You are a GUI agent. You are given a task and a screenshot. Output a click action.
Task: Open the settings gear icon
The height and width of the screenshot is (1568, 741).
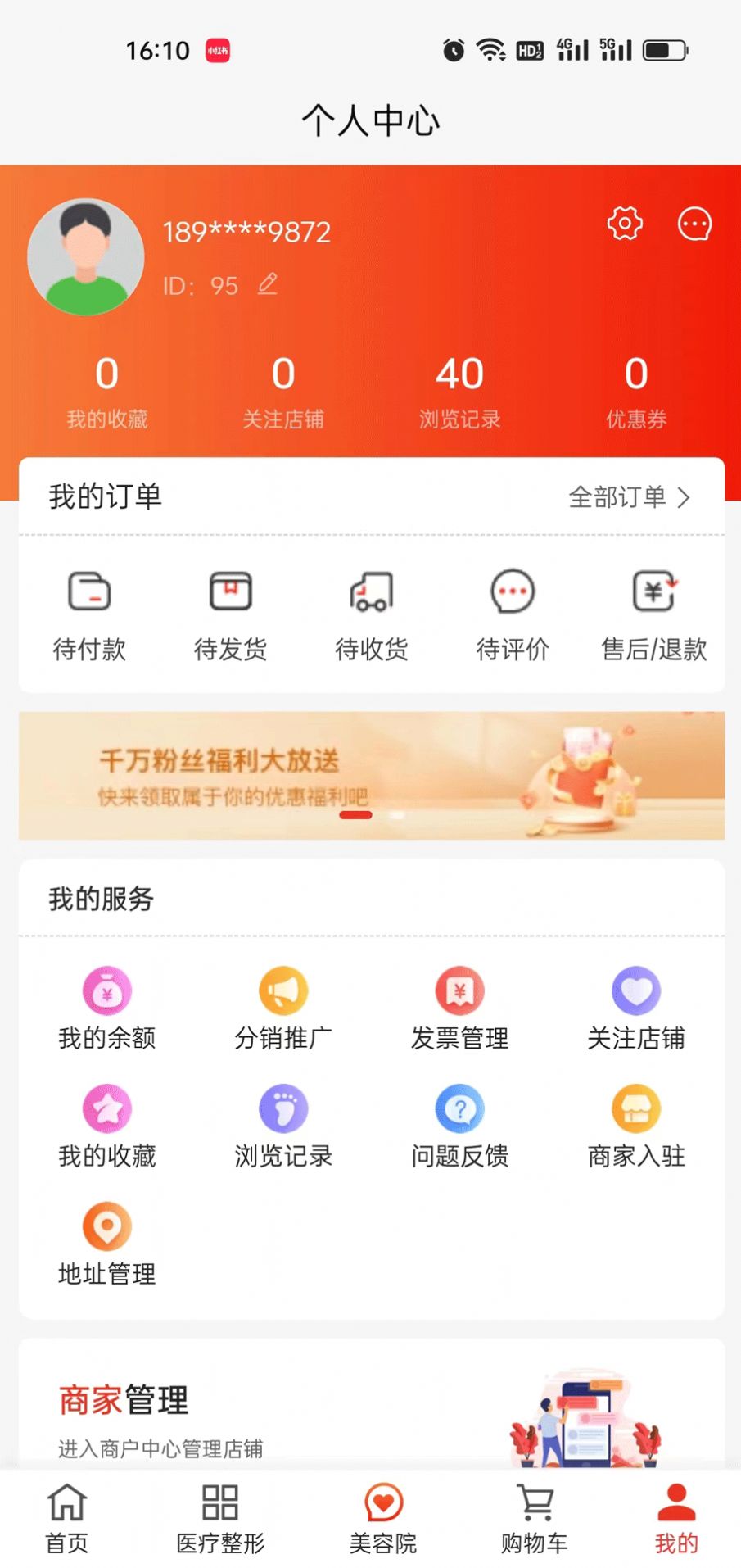[625, 224]
